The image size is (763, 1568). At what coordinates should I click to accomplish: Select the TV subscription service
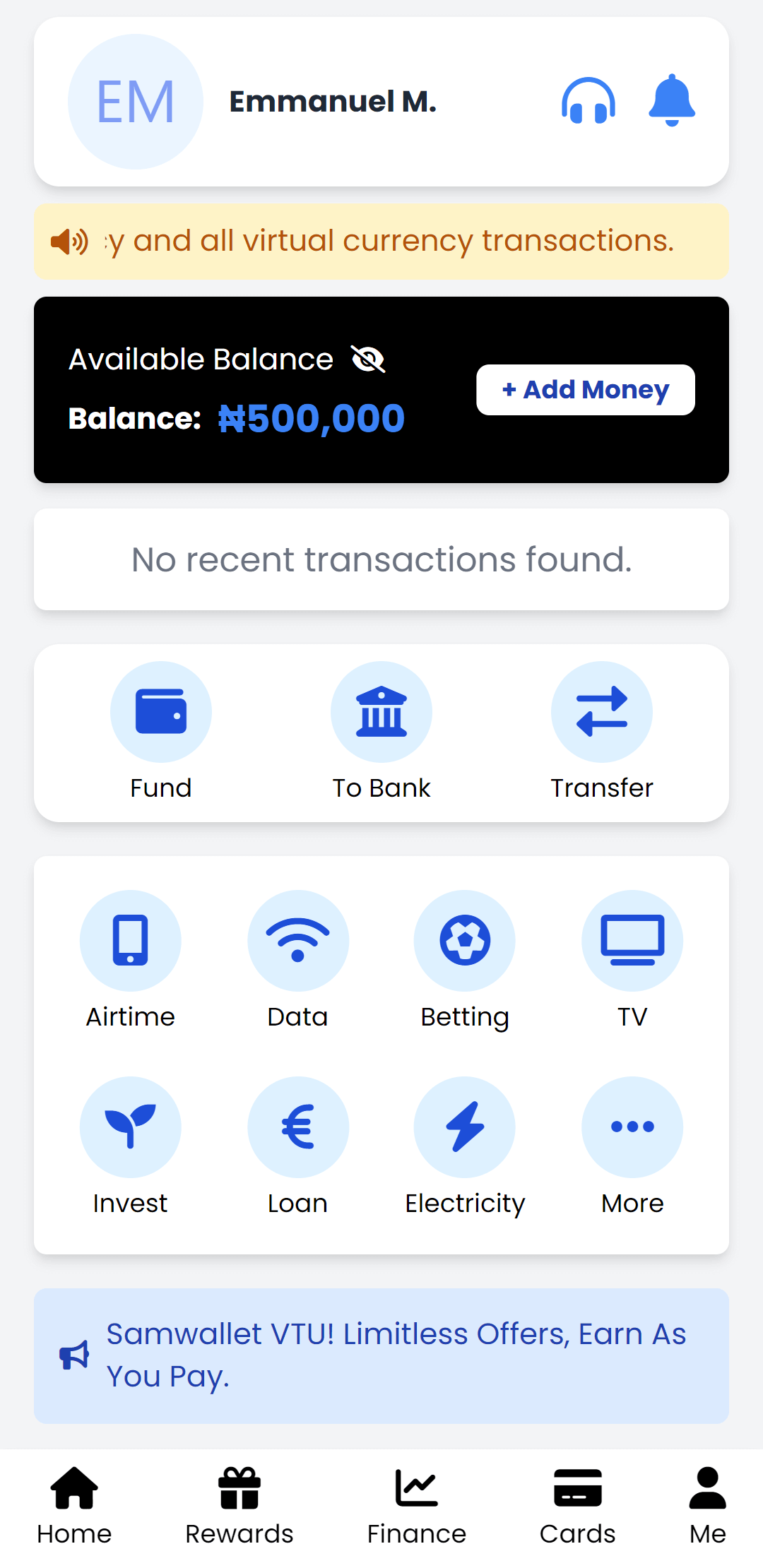pyautogui.click(x=632, y=961)
